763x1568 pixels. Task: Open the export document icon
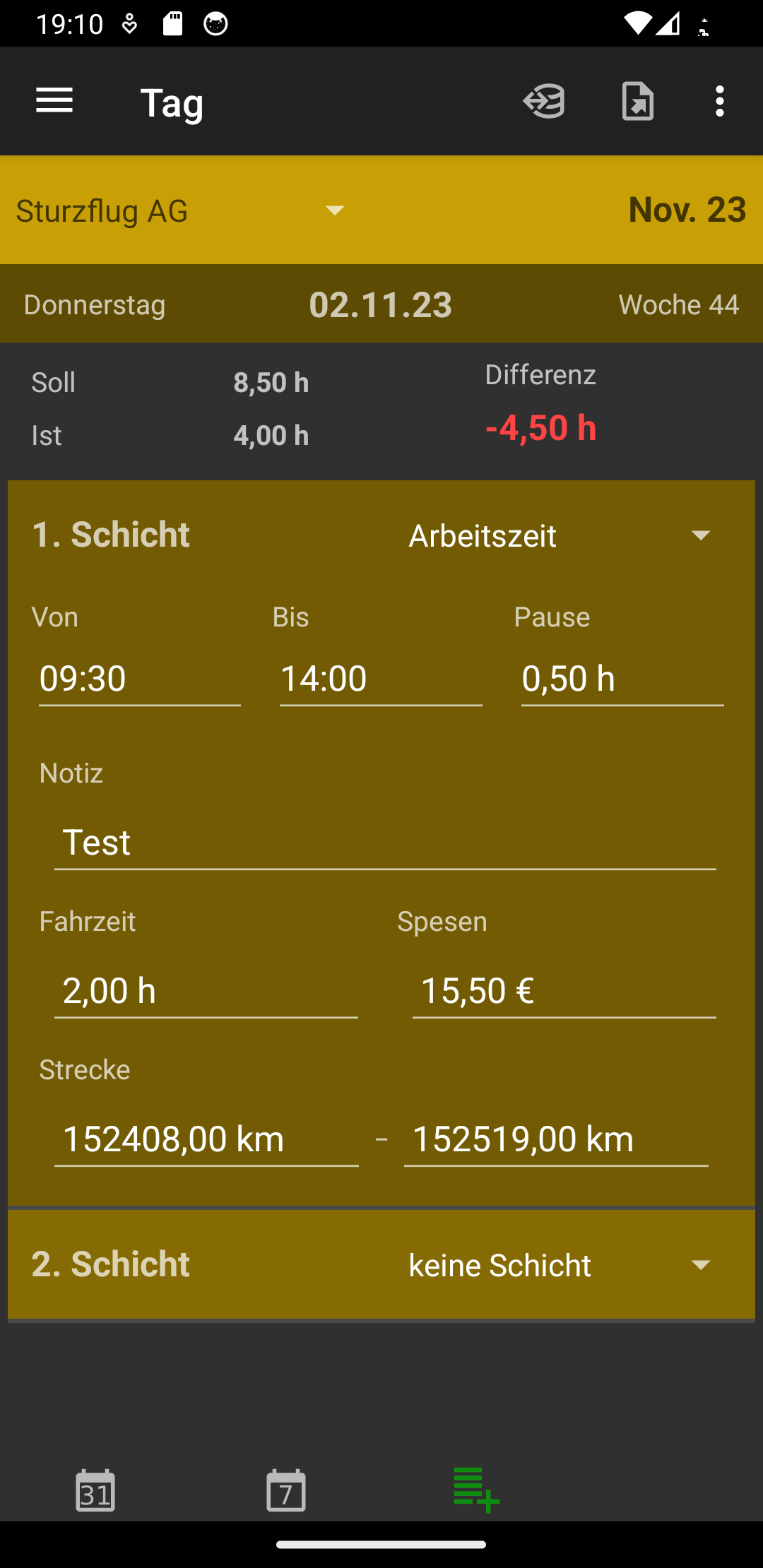637,101
